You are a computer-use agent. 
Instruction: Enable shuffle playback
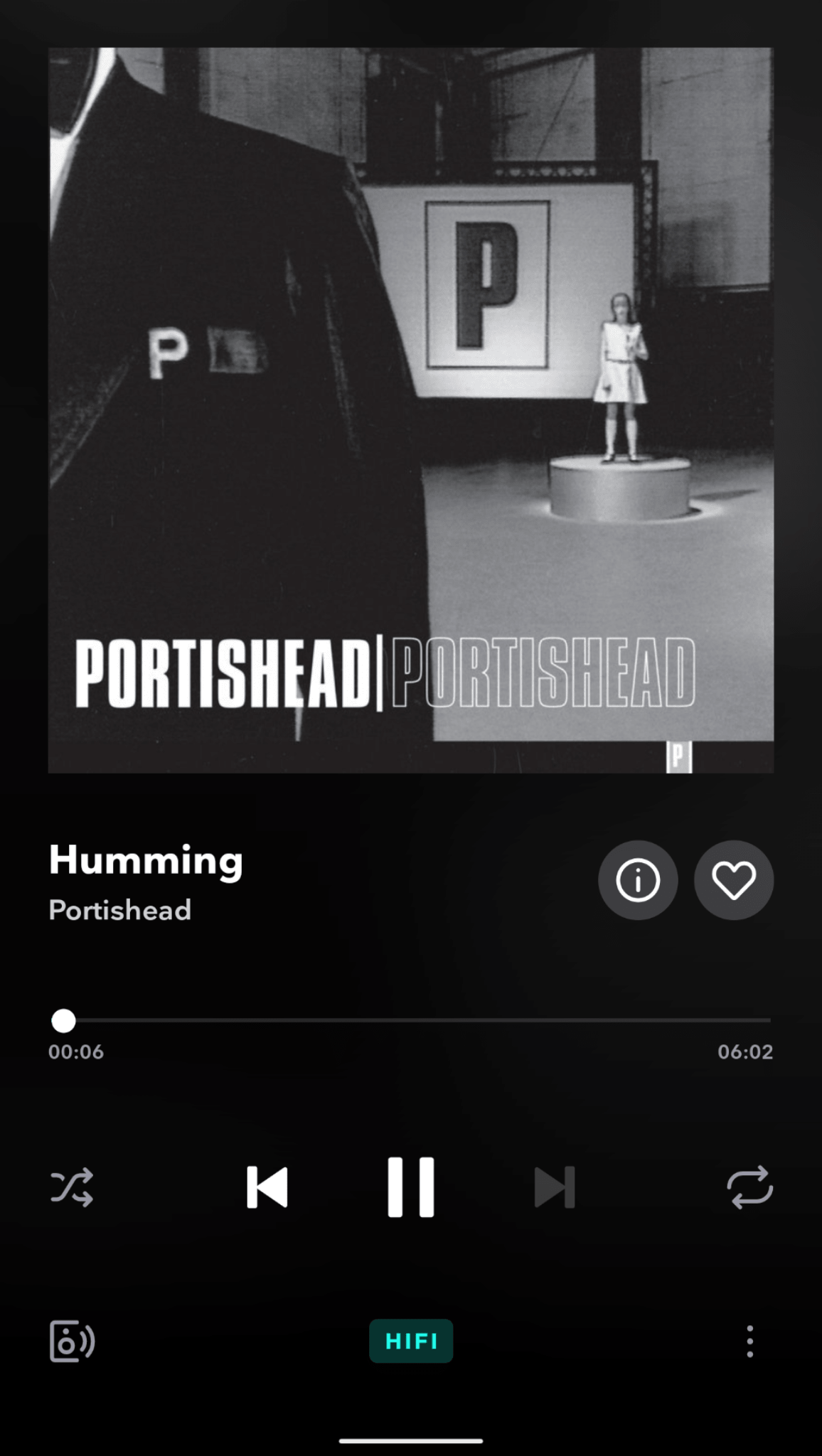[72, 1187]
